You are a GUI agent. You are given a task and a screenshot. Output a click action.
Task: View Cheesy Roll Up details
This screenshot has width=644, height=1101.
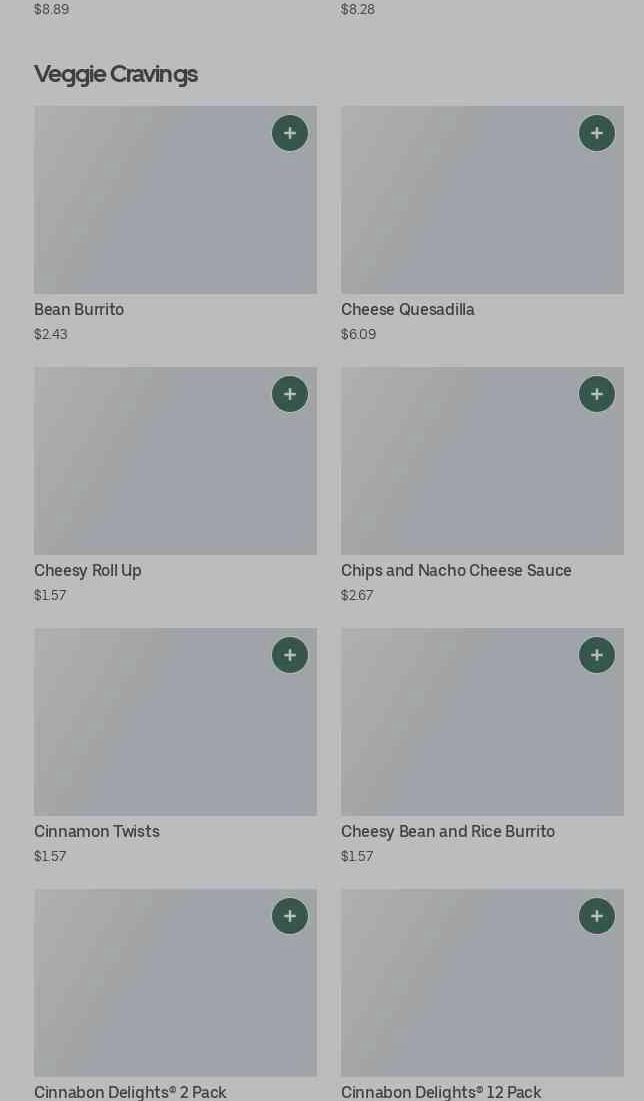(x=150, y=480)
